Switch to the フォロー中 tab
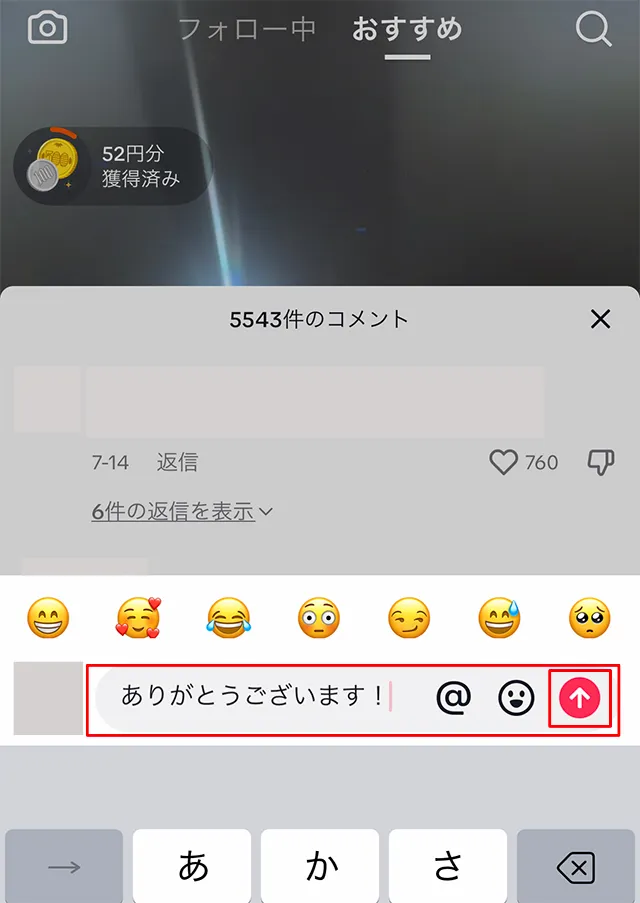The image size is (640, 903). pyautogui.click(x=247, y=29)
